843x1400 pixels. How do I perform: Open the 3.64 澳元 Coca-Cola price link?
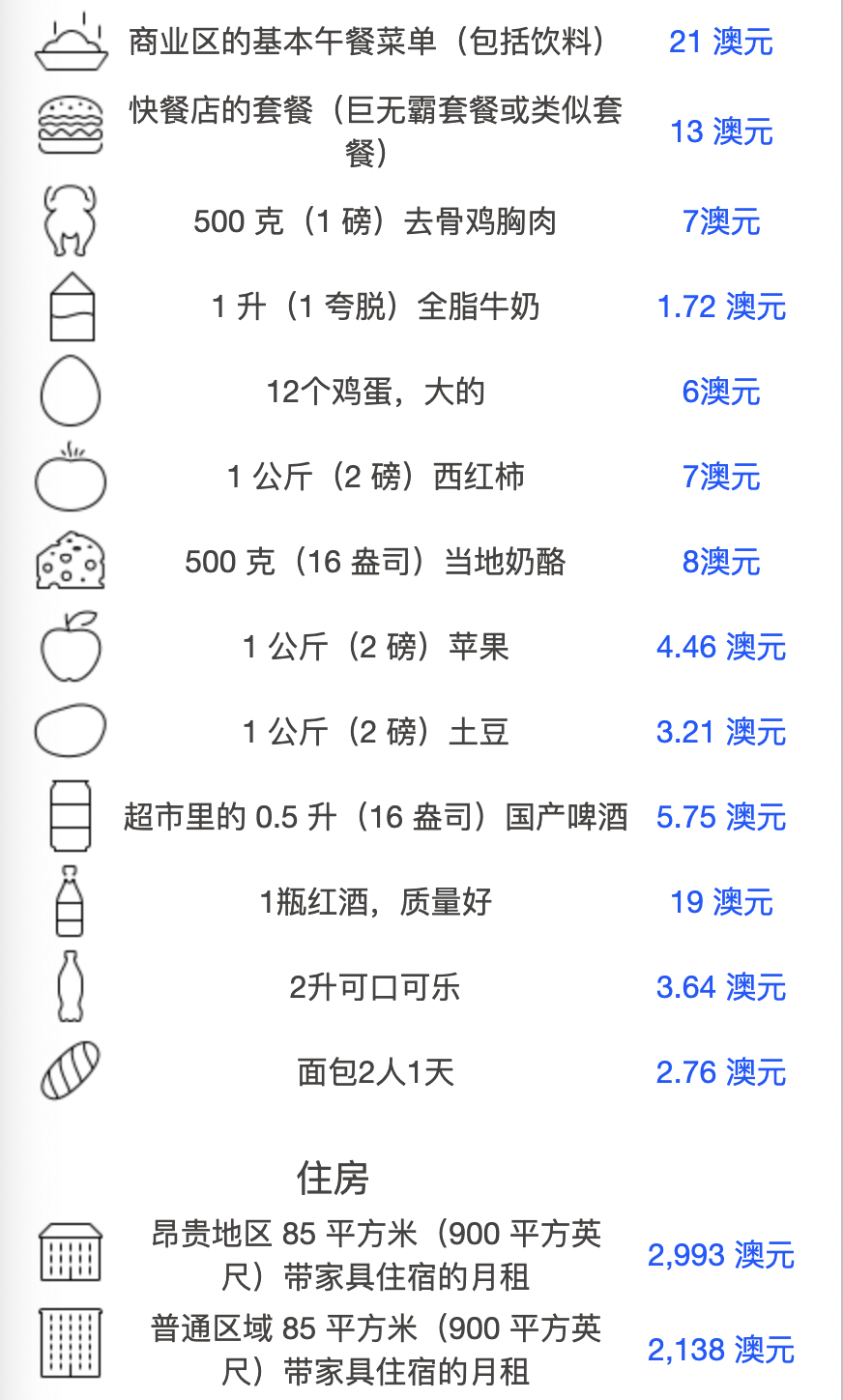pyautogui.click(x=721, y=987)
